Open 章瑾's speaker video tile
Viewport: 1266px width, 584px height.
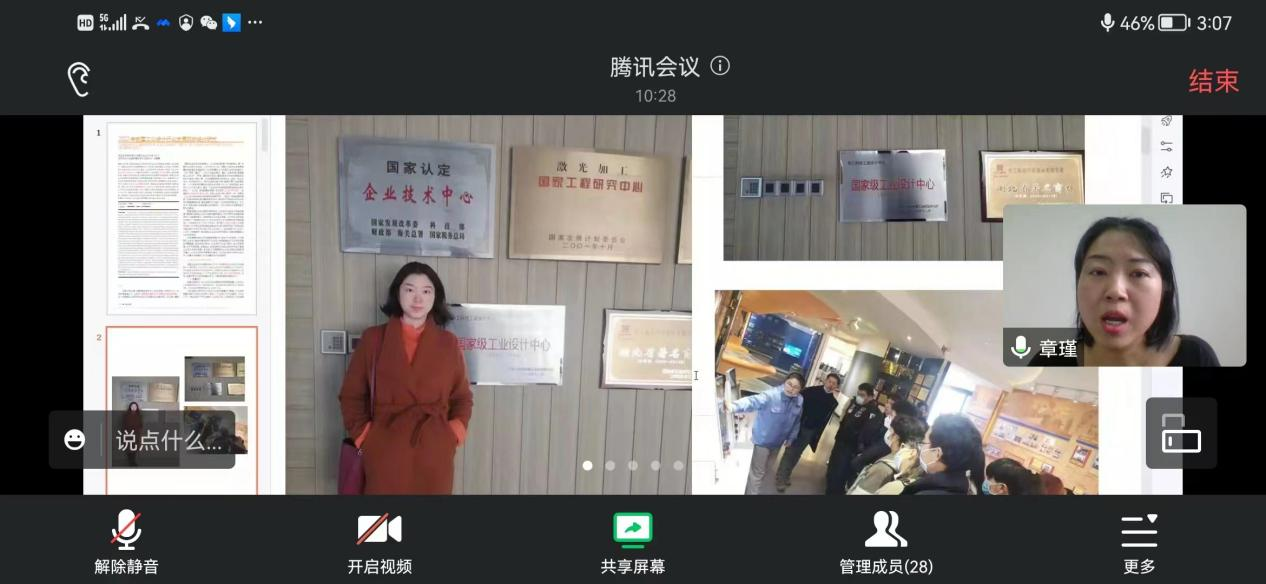coord(1124,285)
